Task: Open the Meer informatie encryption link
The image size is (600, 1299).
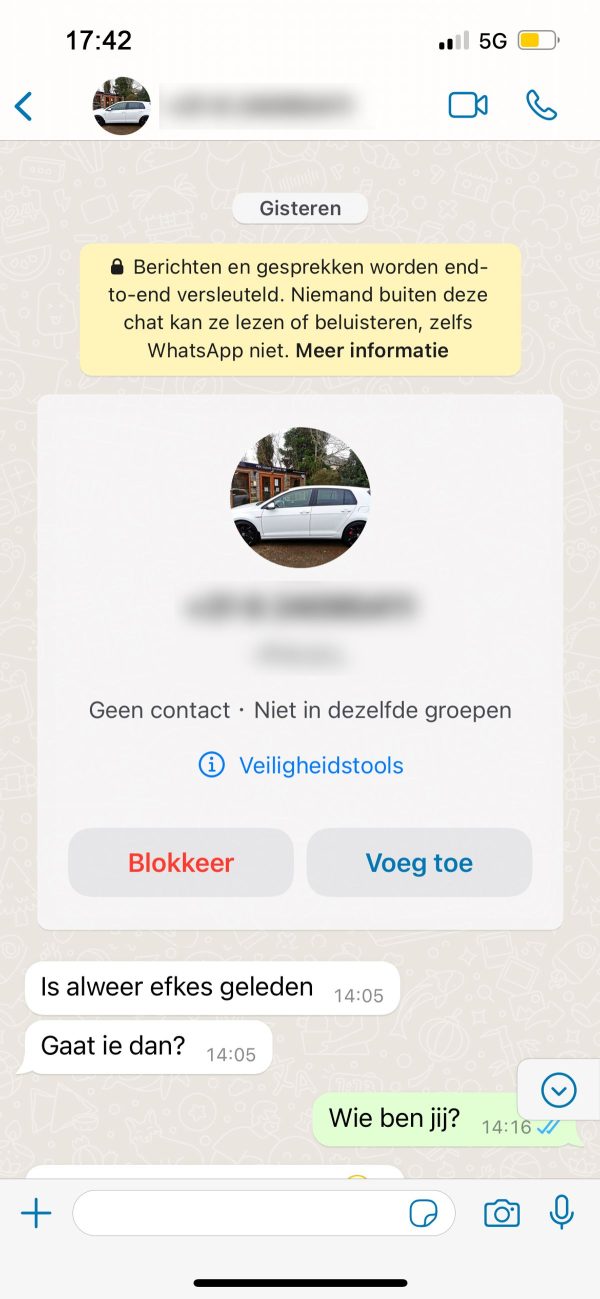Action: 372,350
